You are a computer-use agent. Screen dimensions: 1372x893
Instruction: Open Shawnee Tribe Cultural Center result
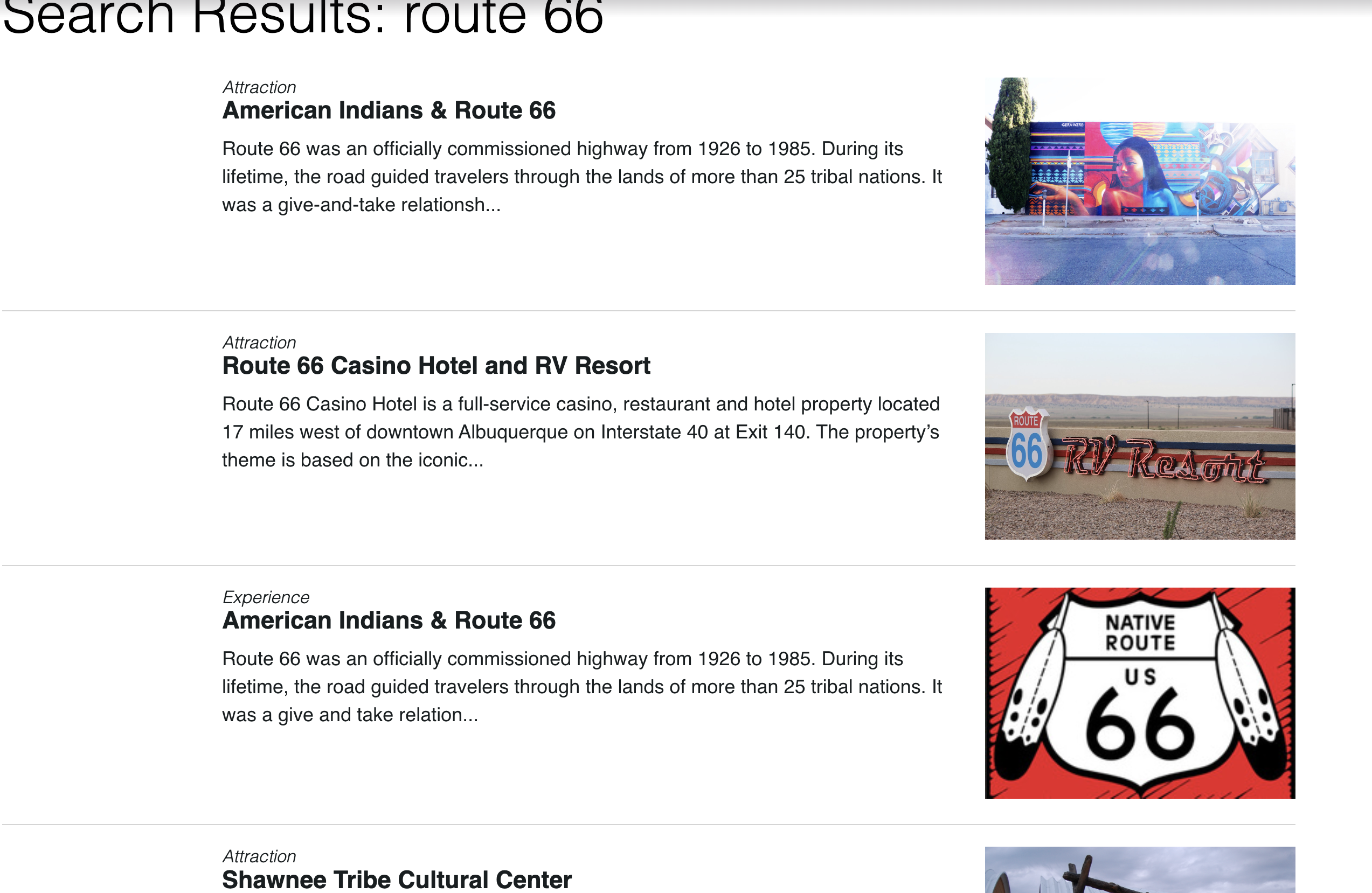pos(397,879)
